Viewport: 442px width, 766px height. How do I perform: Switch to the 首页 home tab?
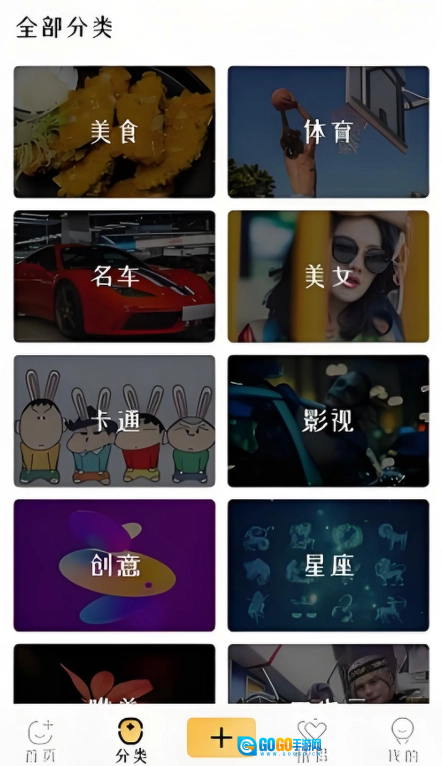tap(41, 740)
